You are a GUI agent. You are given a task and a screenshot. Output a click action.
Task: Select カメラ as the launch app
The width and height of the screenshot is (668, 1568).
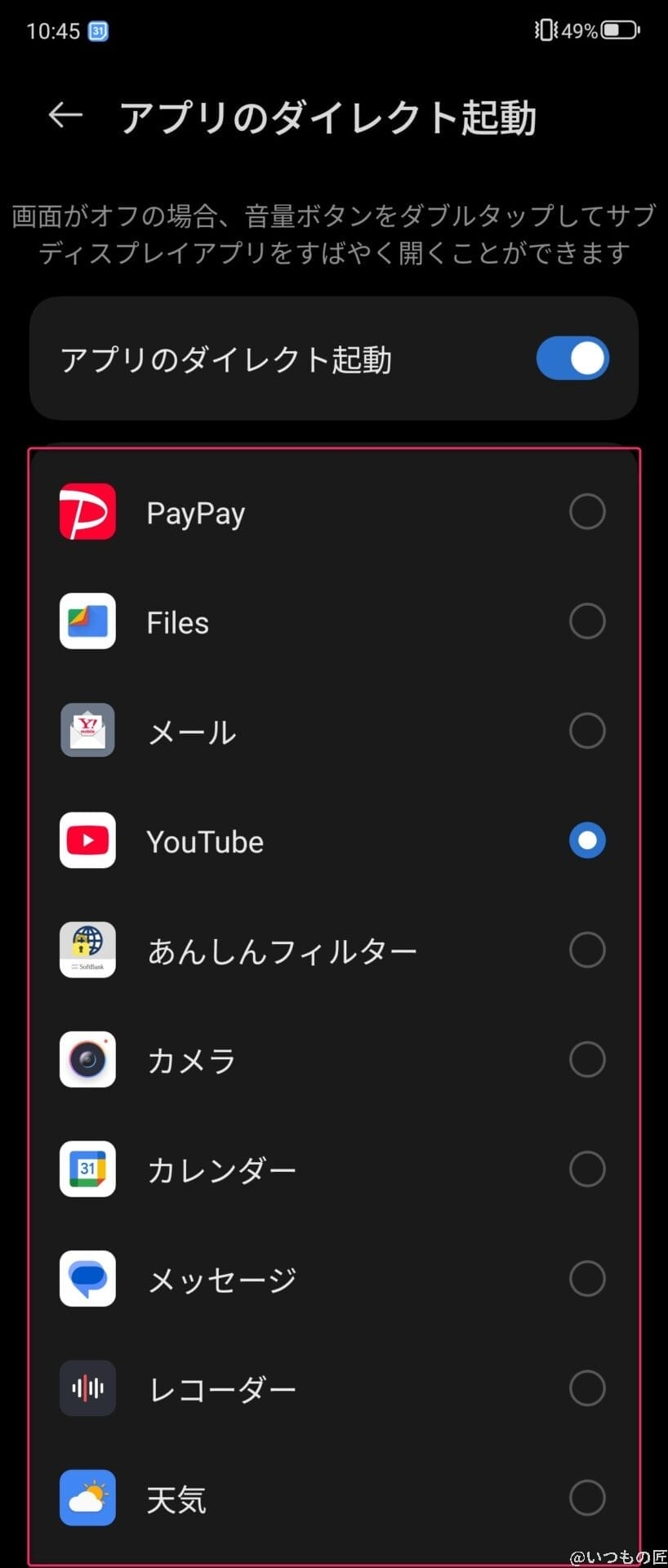[586, 1059]
